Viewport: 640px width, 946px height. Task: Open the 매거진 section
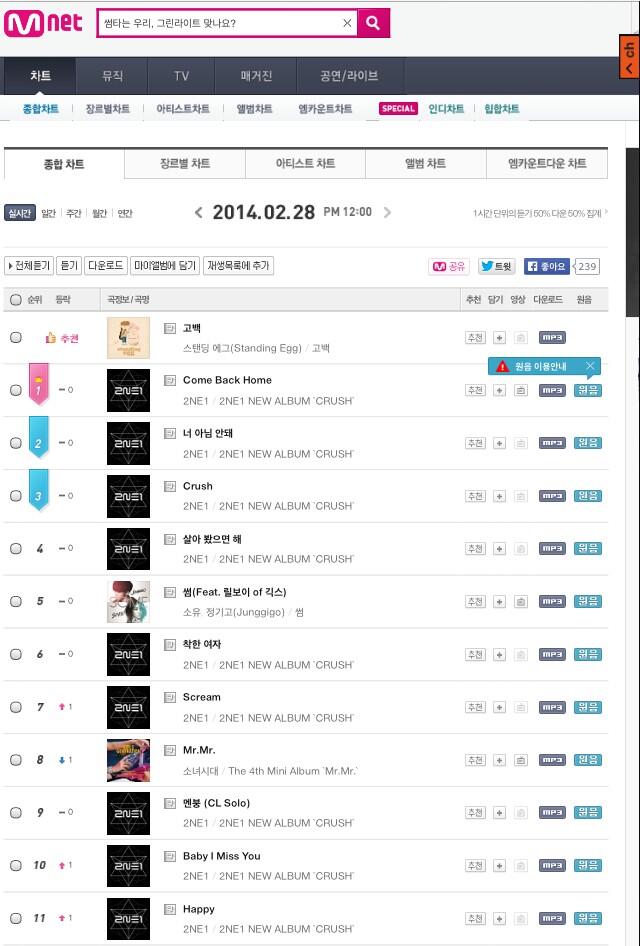pos(256,76)
